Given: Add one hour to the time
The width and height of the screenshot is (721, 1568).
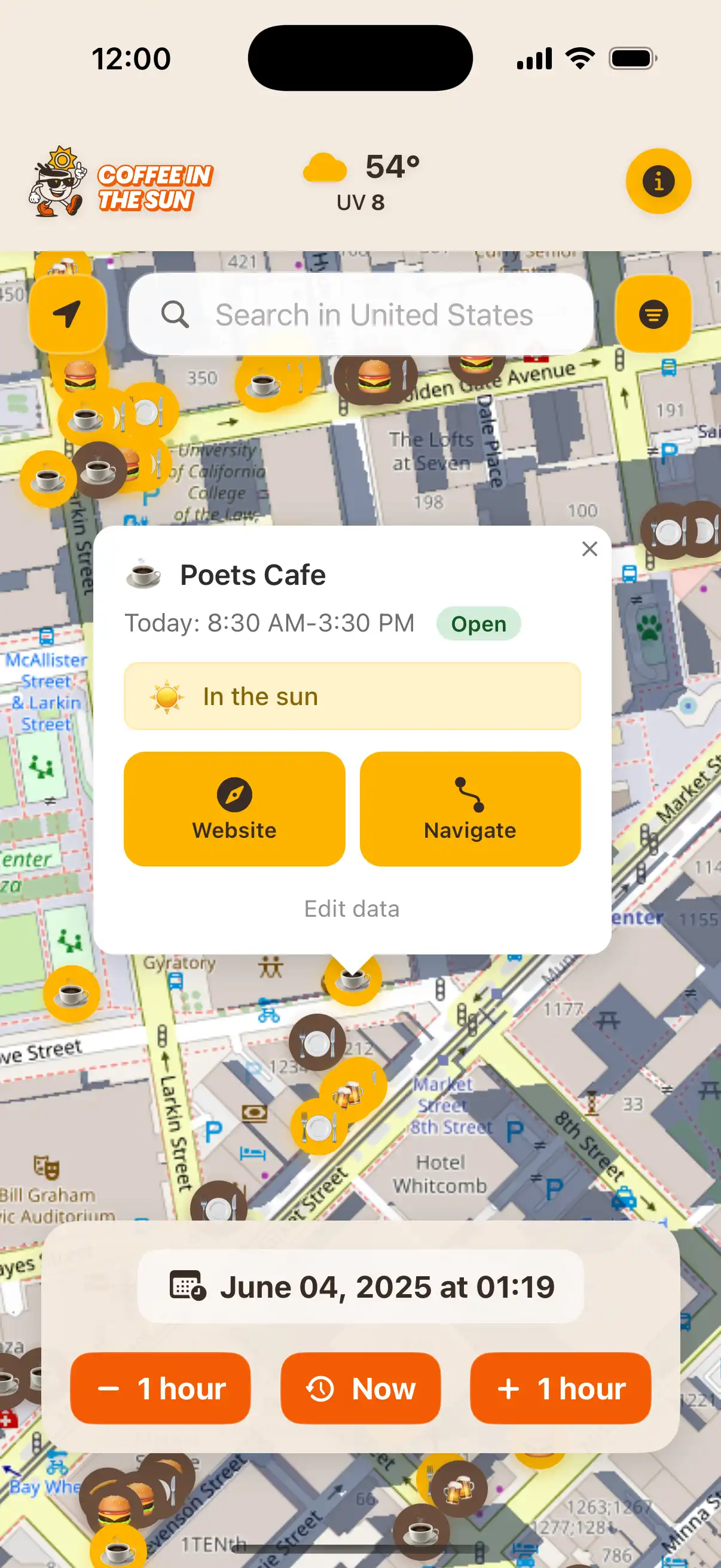Looking at the screenshot, I should (560, 1389).
